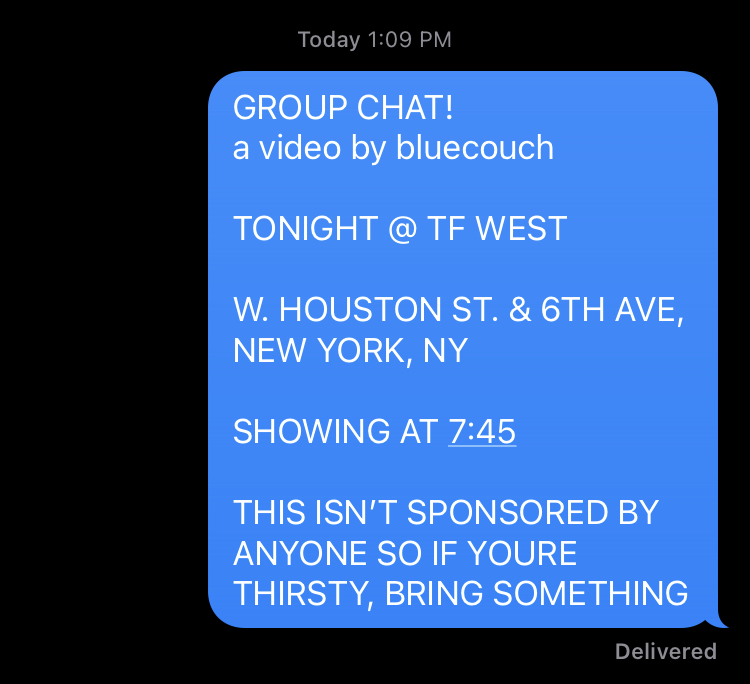
Task: Tap the underlined 7:45 time link
Action: point(482,432)
